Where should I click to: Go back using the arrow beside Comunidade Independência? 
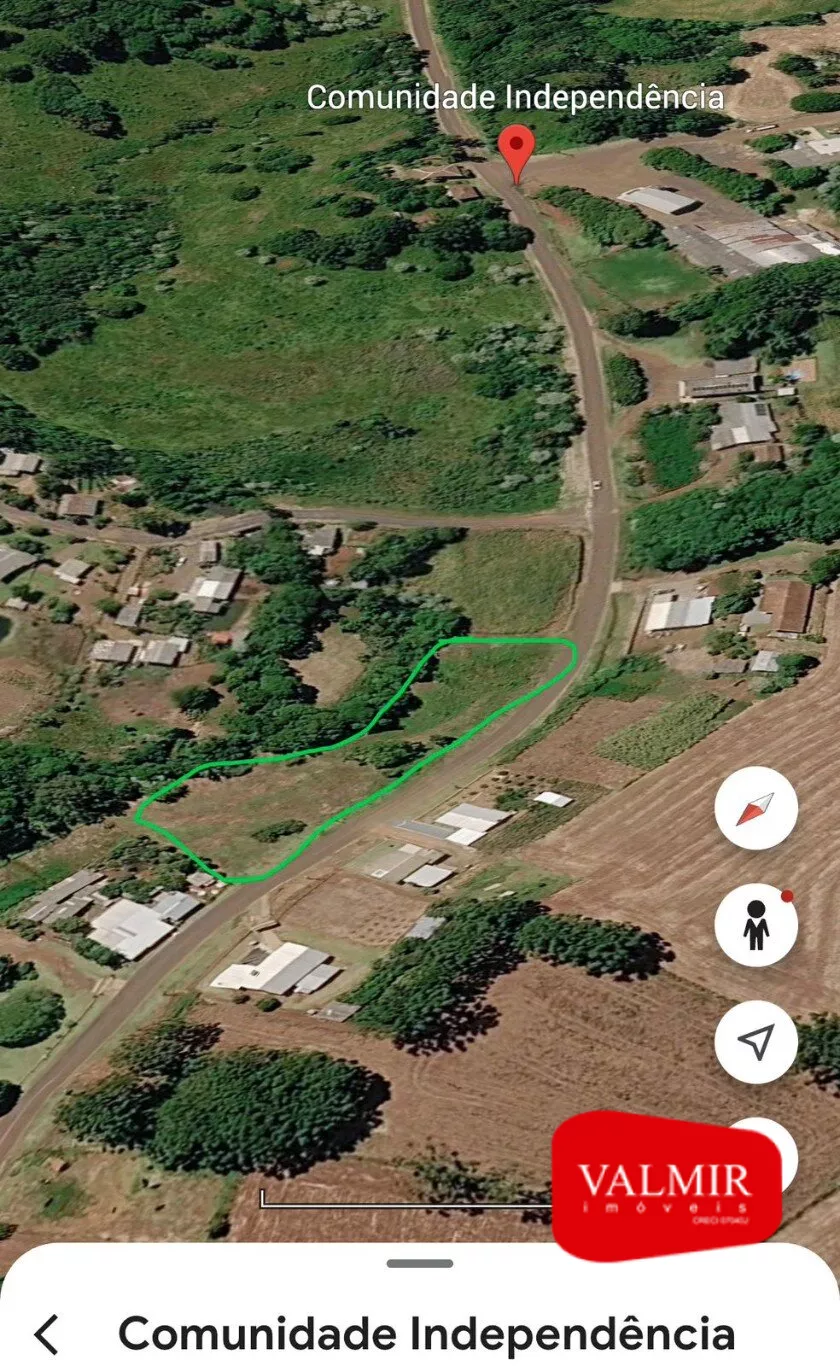click(x=47, y=1335)
